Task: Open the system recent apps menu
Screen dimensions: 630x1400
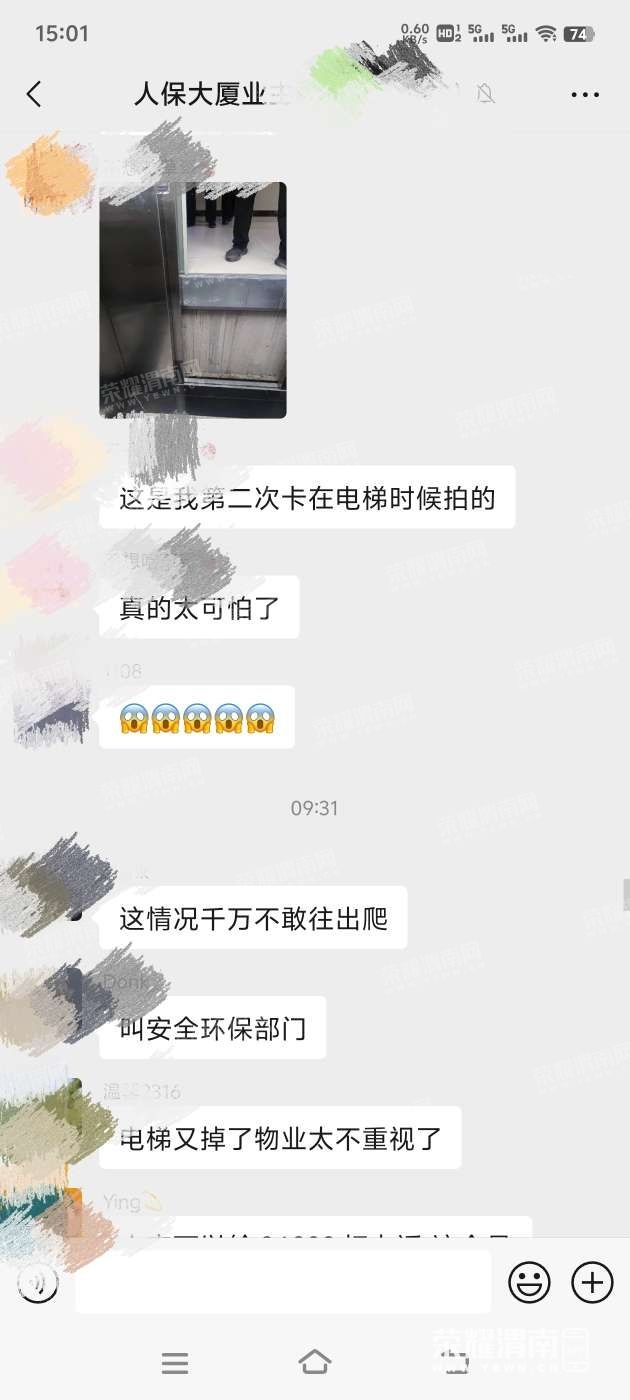Action: [x=175, y=1362]
